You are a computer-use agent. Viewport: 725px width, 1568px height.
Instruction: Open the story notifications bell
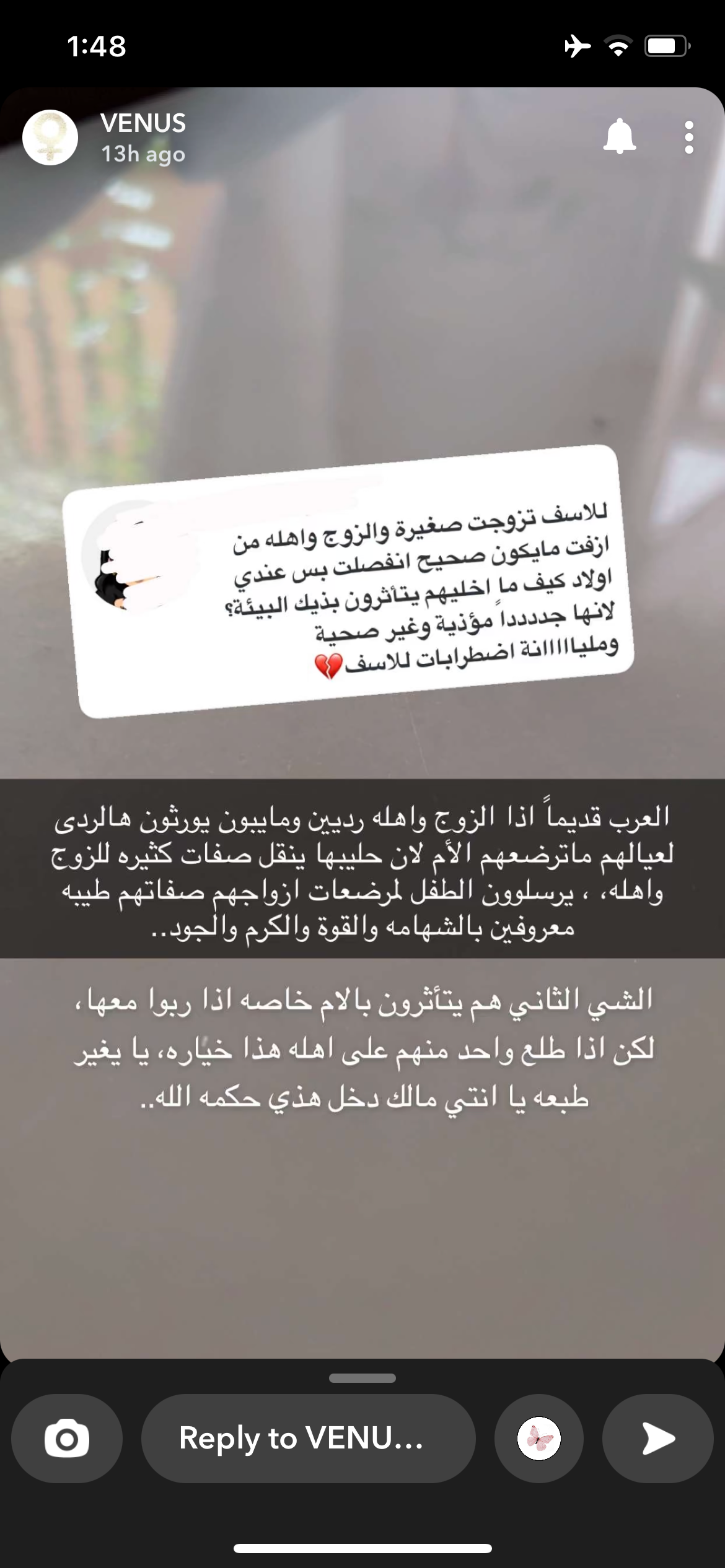click(x=620, y=137)
